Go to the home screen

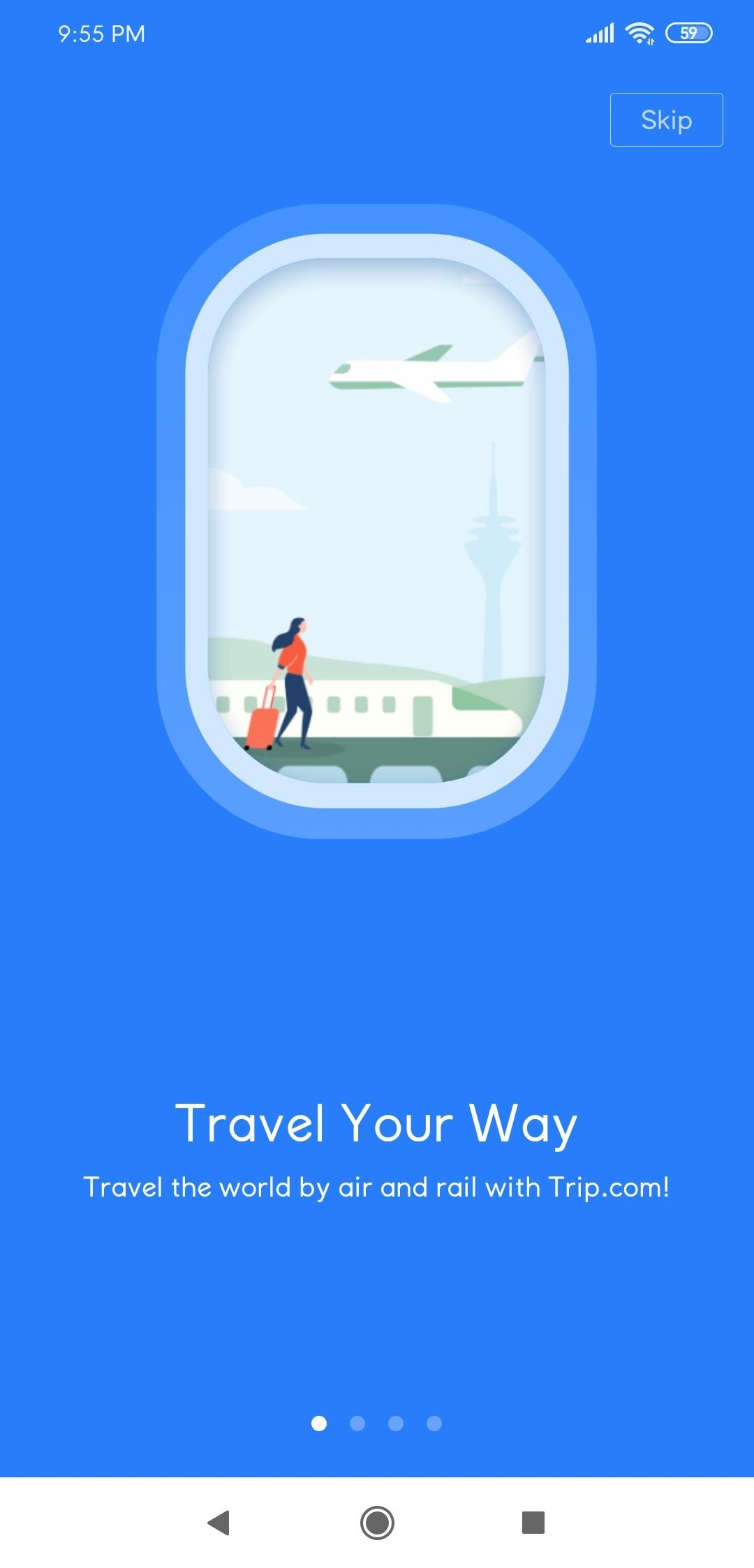coord(377,1522)
